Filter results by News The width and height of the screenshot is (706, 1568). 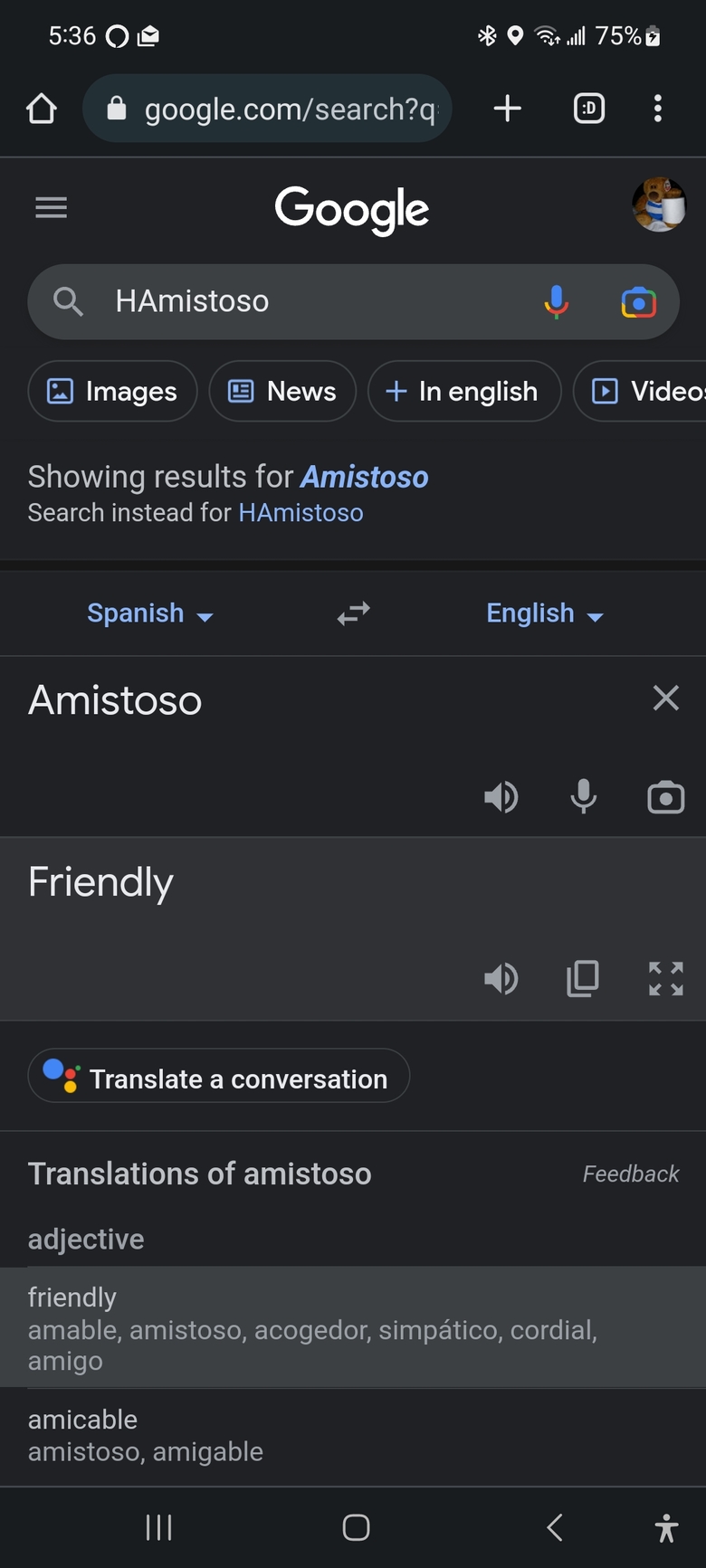click(282, 391)
